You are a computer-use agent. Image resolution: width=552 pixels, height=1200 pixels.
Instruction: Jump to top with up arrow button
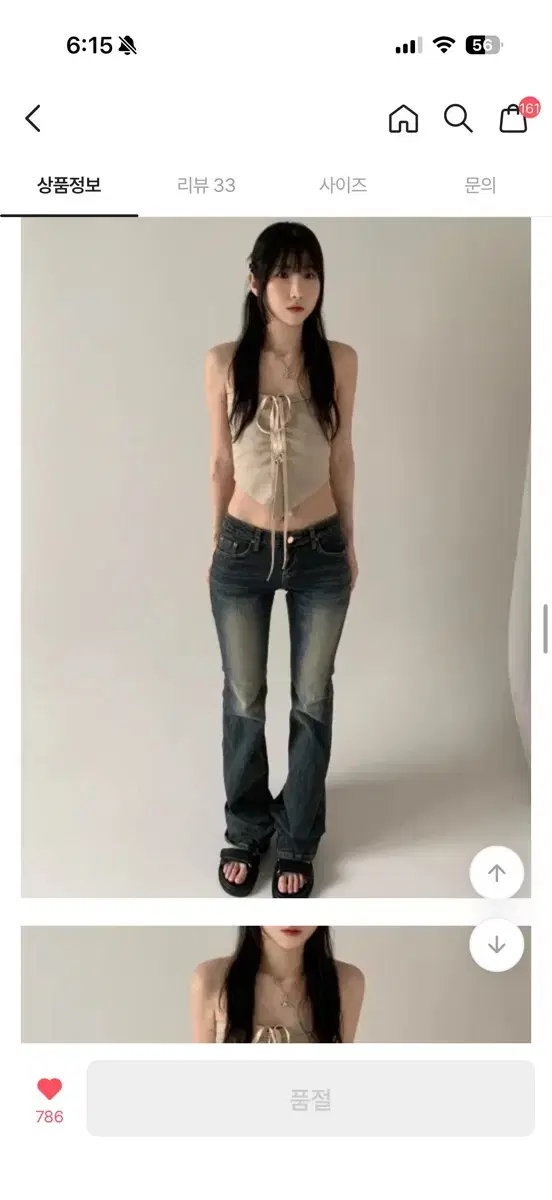tap(497, 873)
